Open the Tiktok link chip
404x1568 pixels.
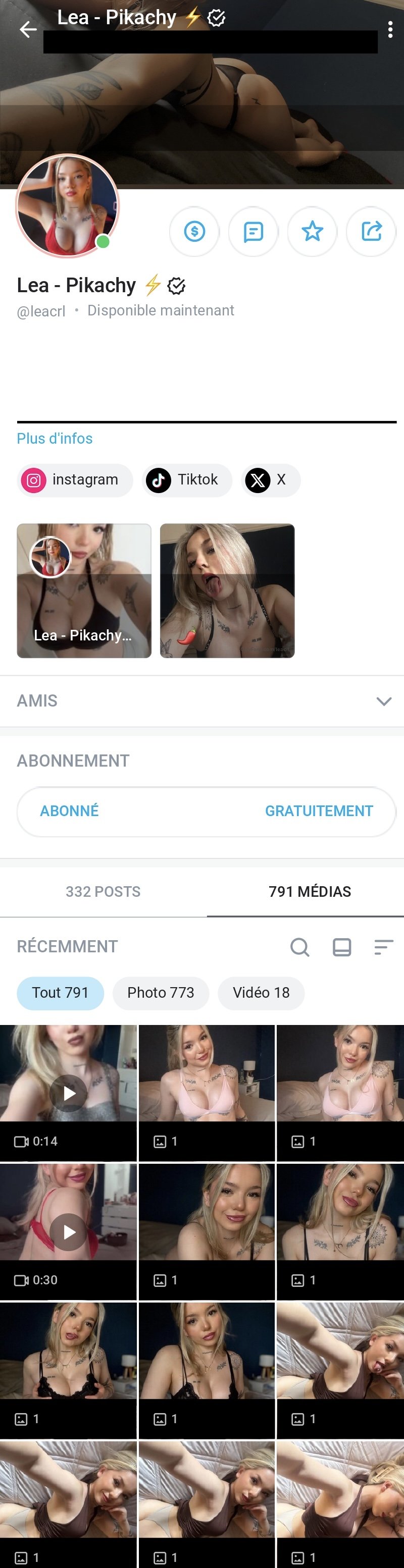coord(186,479)
